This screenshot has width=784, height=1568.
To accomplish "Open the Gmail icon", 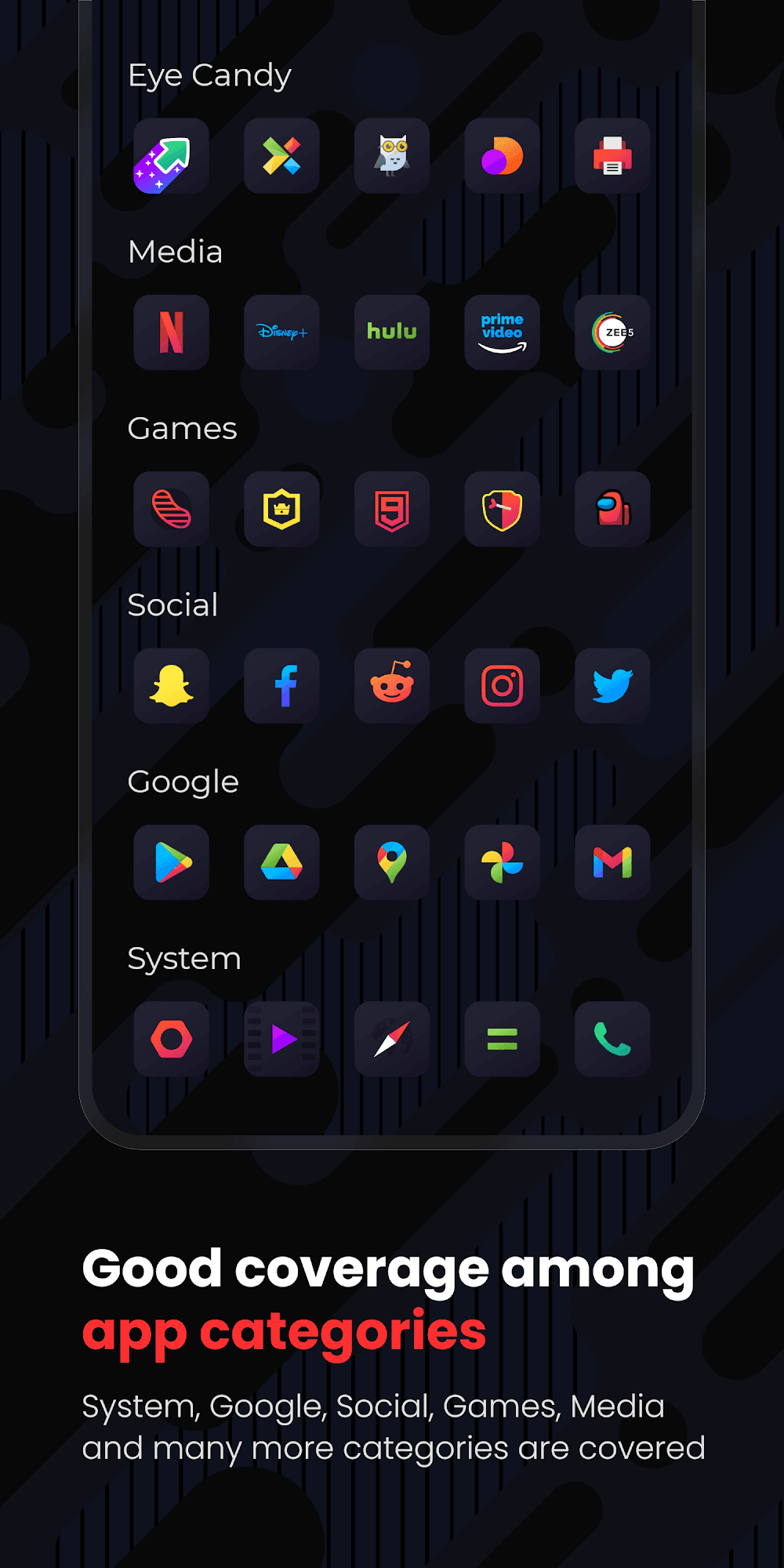I will click(x=612, y=863).
